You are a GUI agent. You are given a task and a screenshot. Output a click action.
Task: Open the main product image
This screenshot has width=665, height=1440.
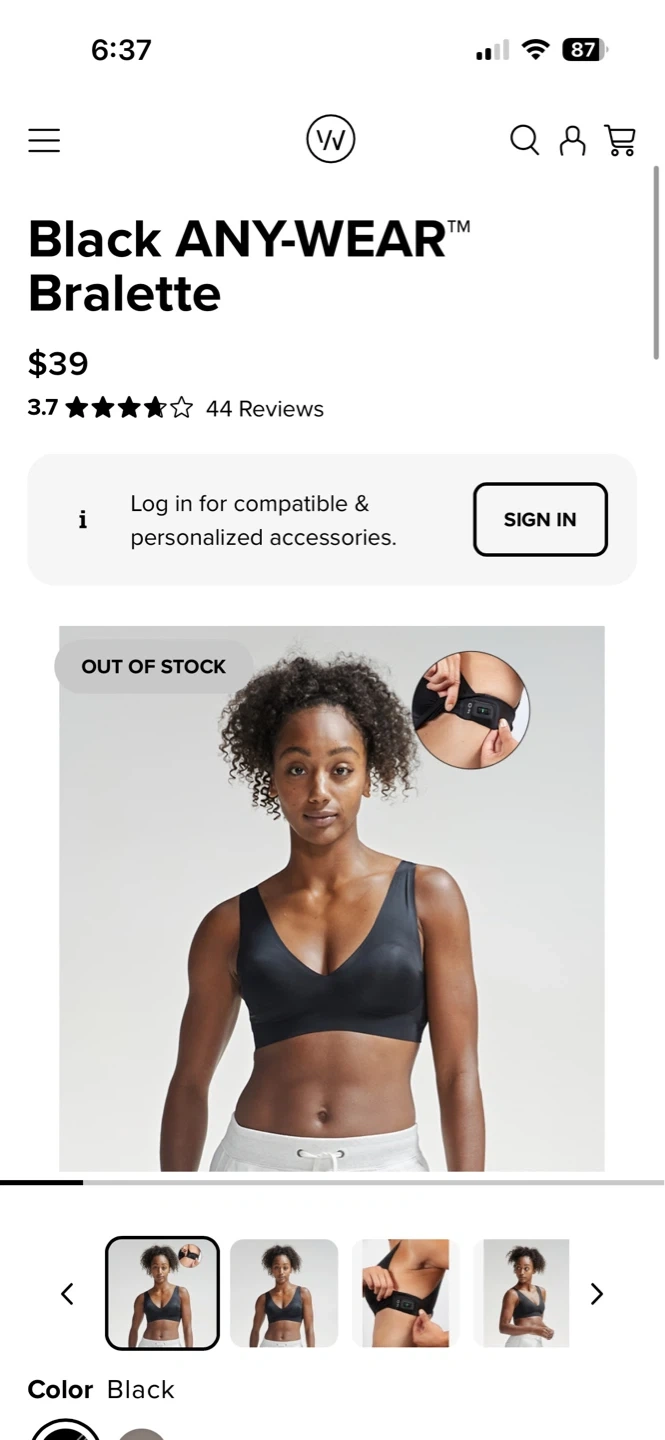pos(332,898)
